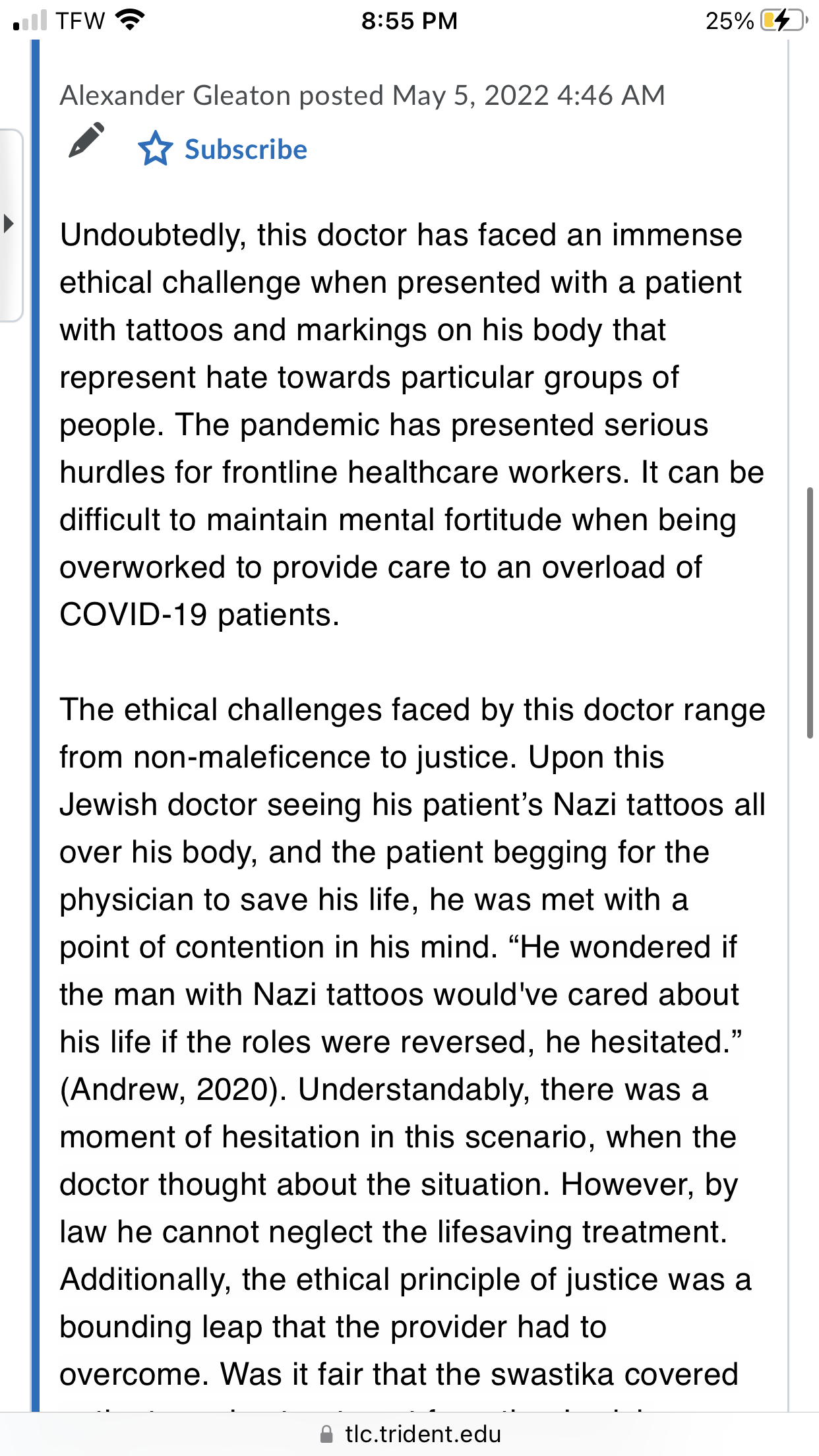Subscribe to this discussion thread
The width and height of the screenshot is (819, 1456).
[x=223, y=149]
